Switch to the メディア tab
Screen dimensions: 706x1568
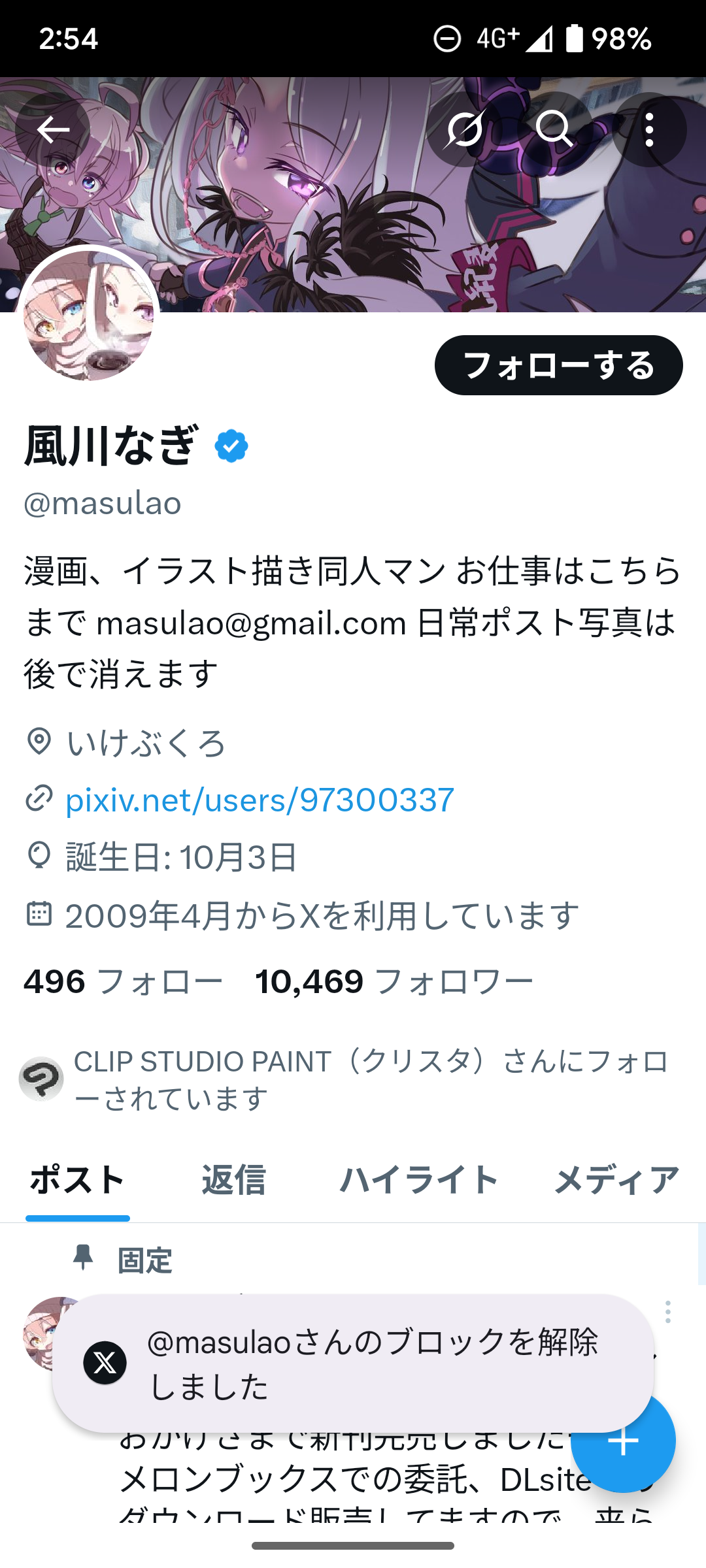coord(617,1180)
